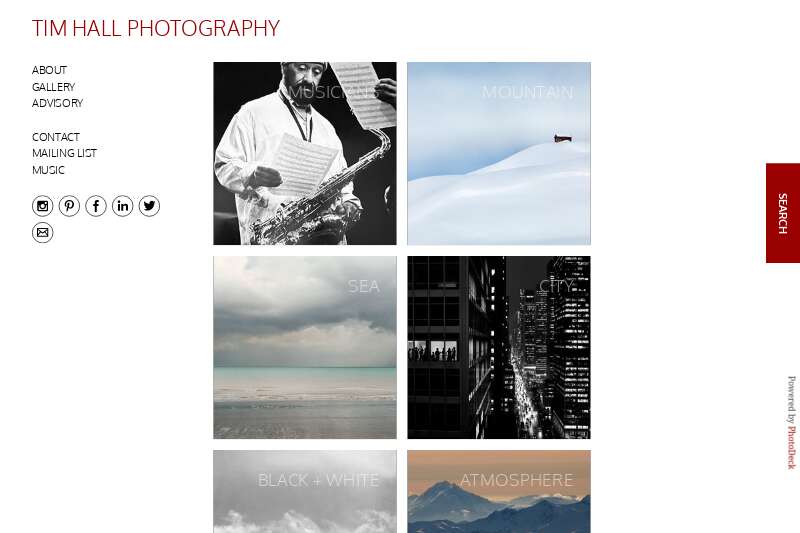Open the Instagram profile icon
The width and height of the screenshot is (800, 533).
coord(42,206)
